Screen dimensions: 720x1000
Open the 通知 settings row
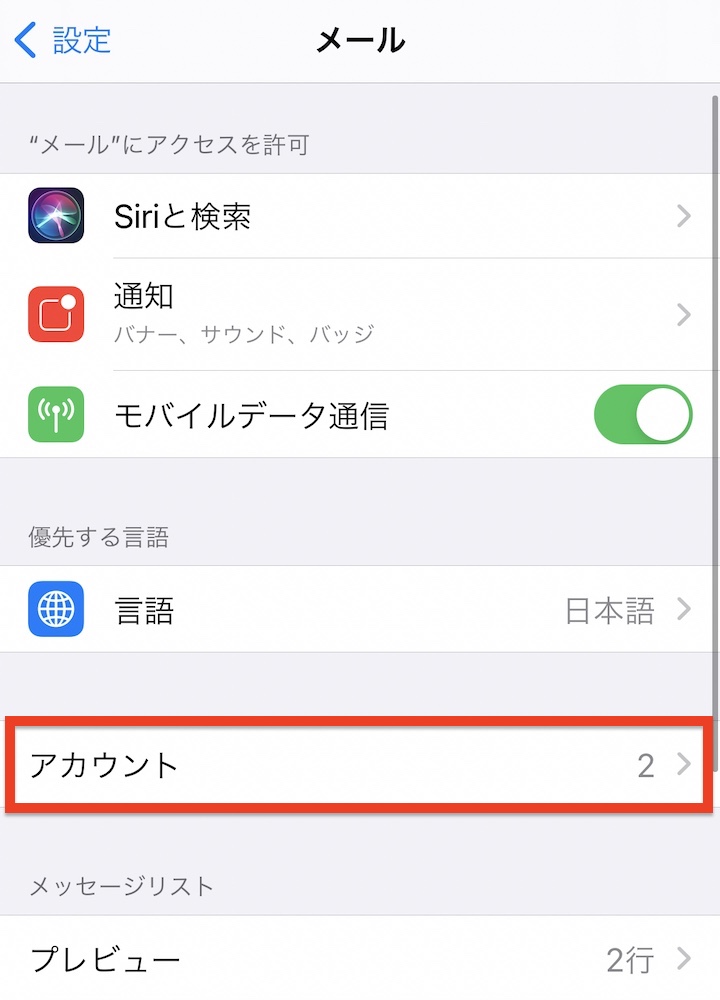(x=360, y=315)
